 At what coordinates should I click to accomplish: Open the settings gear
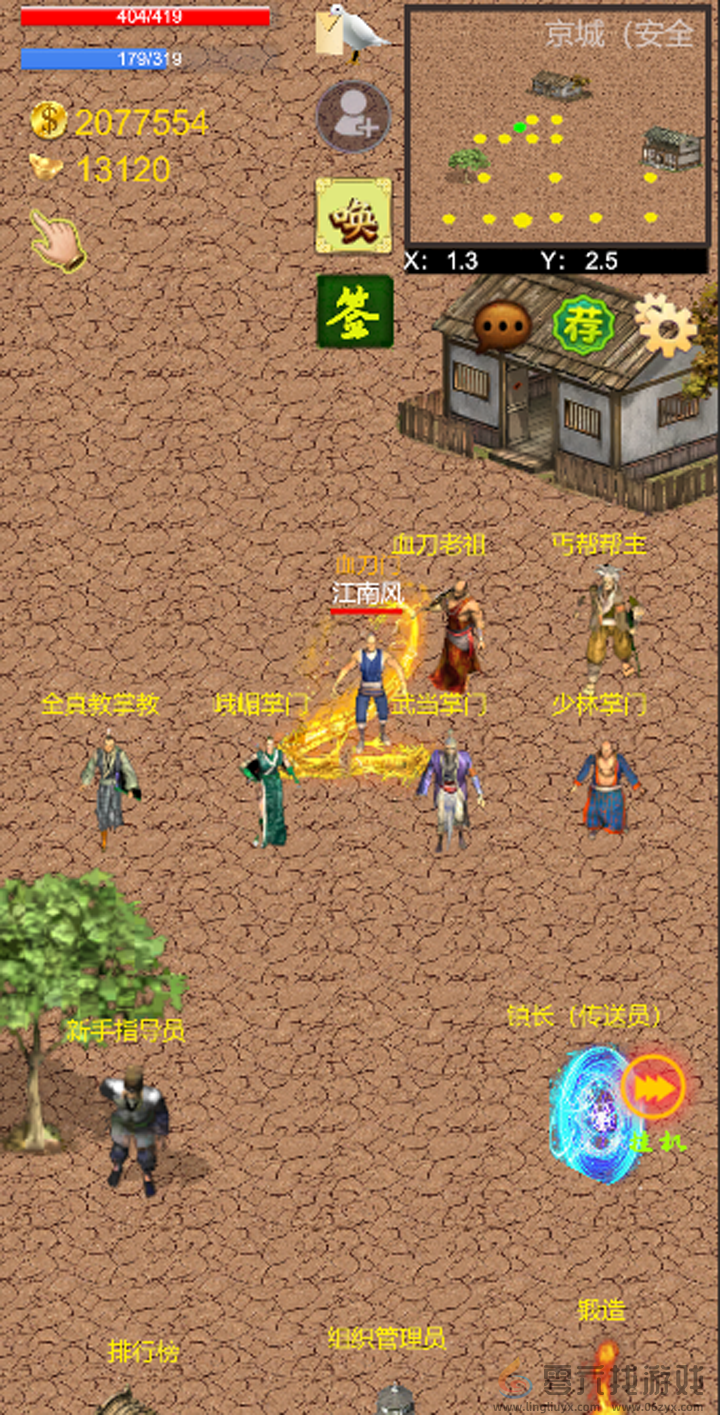coord(663,323)
